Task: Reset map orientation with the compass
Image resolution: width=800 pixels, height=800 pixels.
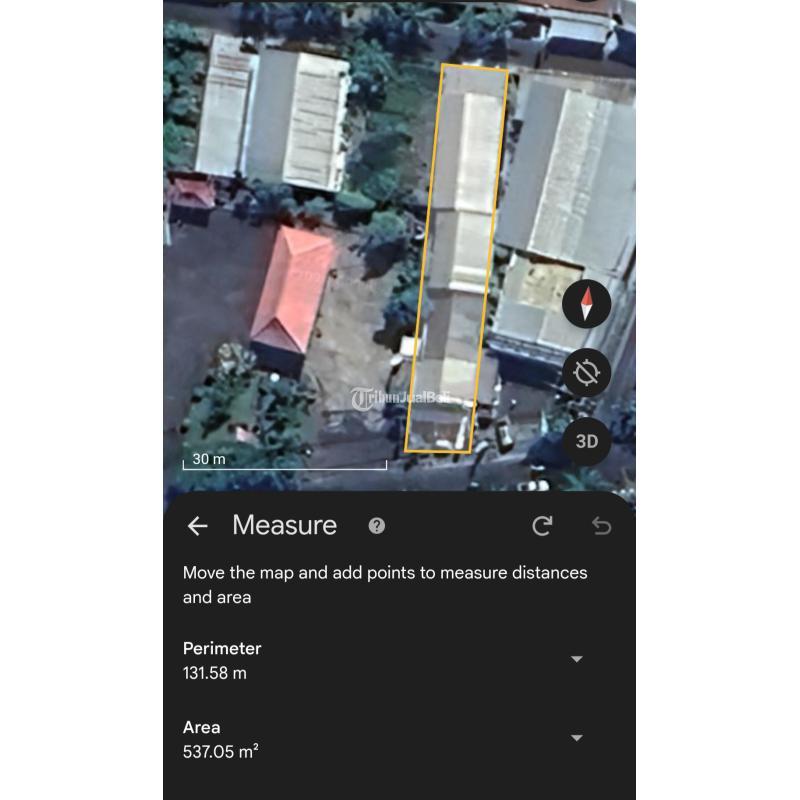Action: [x=586, y=304]
